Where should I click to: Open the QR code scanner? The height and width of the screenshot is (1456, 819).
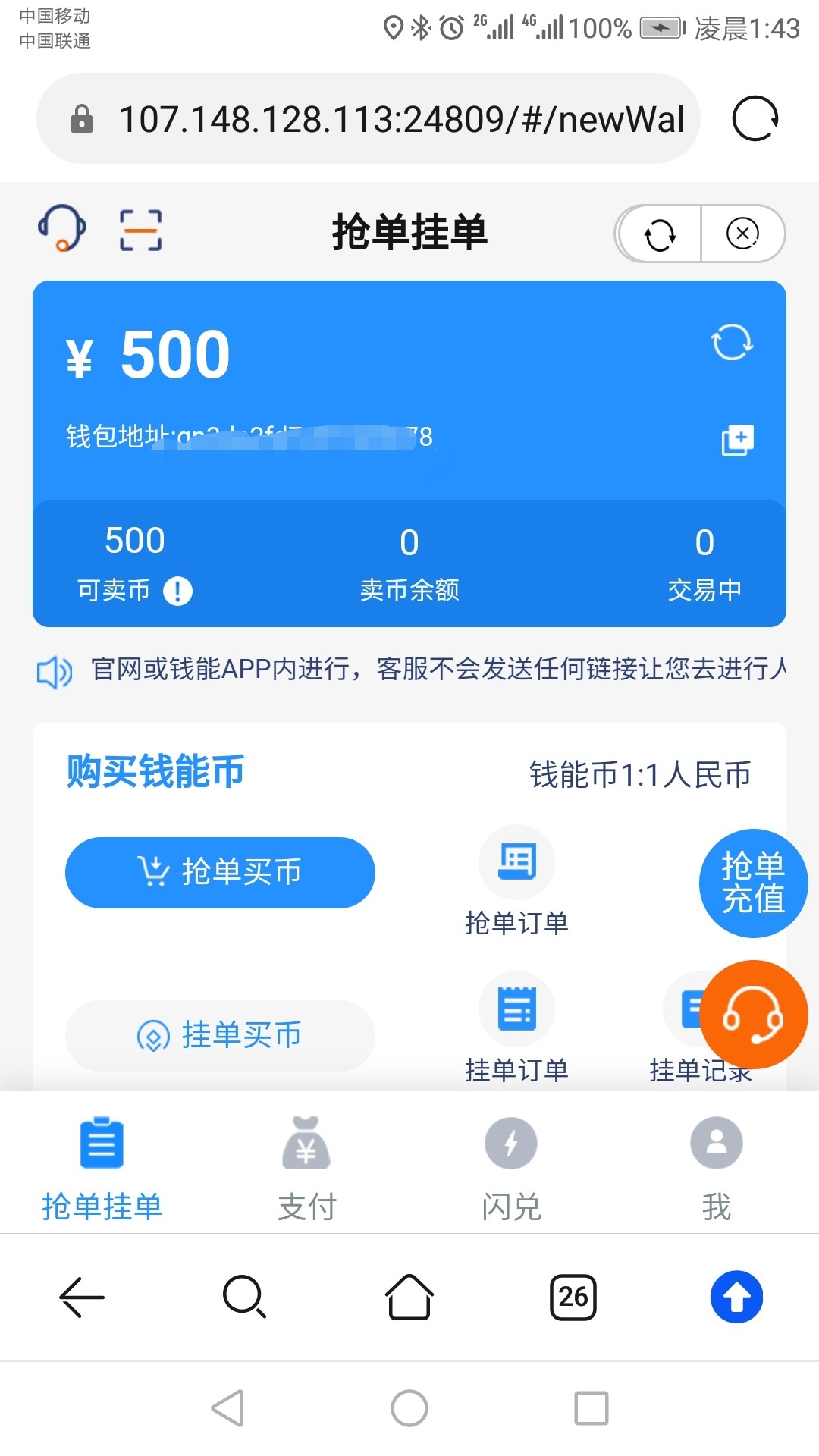pos(141,230)
